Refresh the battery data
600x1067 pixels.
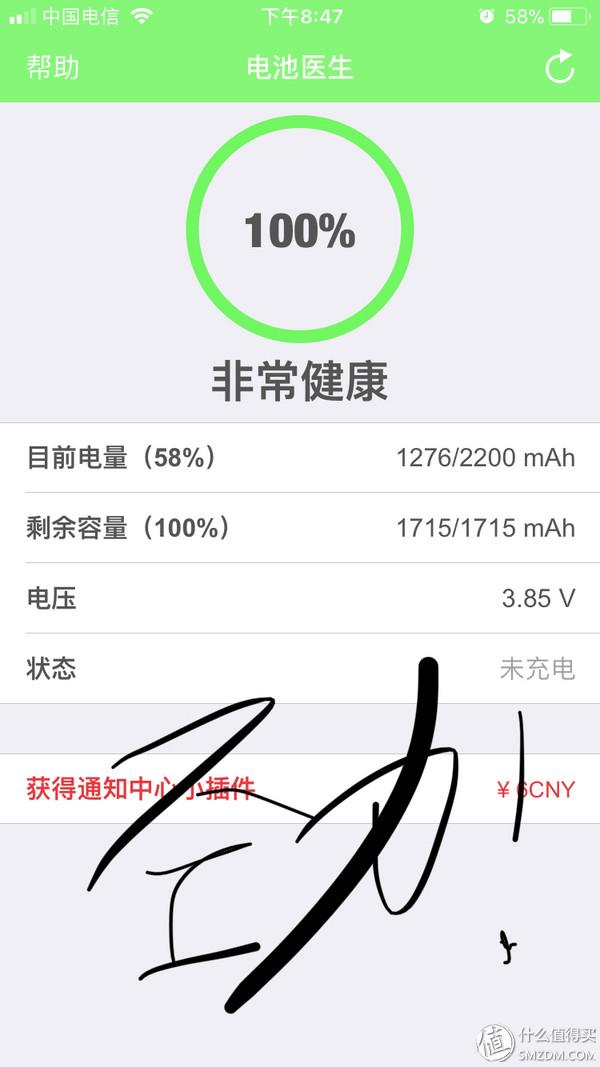560,67
